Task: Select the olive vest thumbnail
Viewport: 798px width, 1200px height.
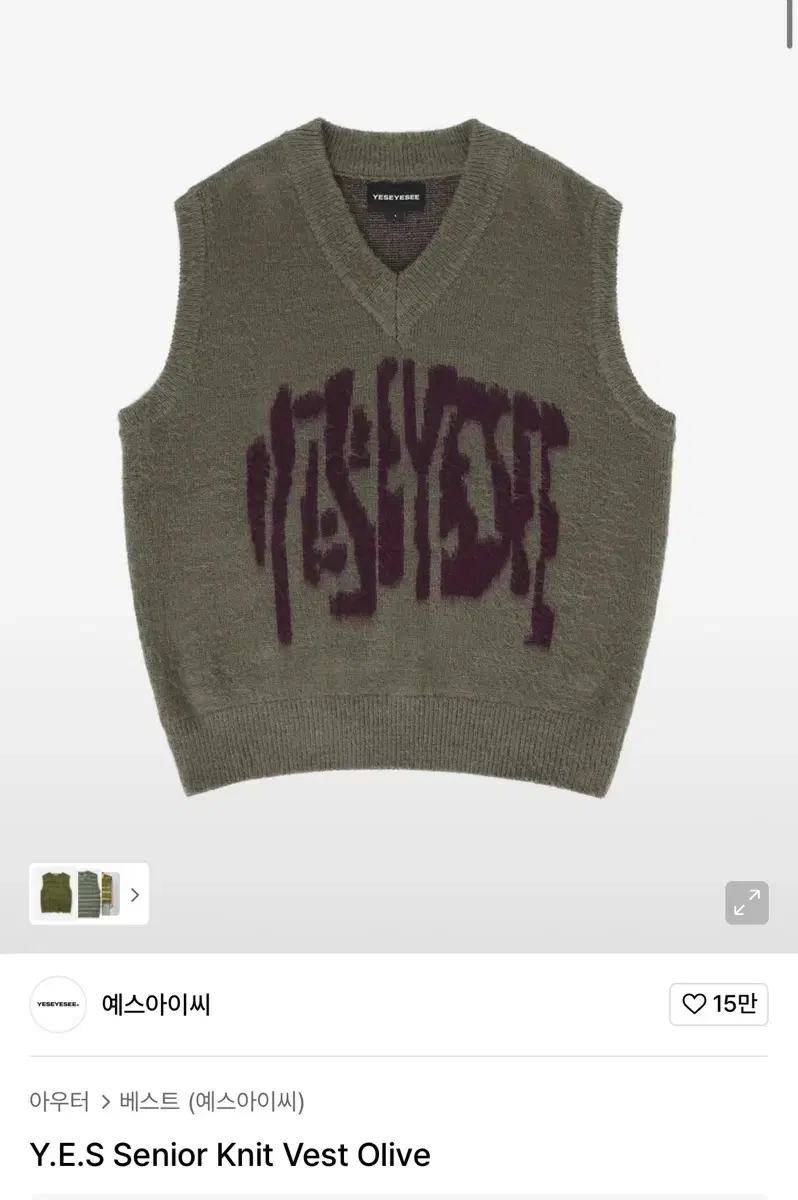Action: [55, 895]
